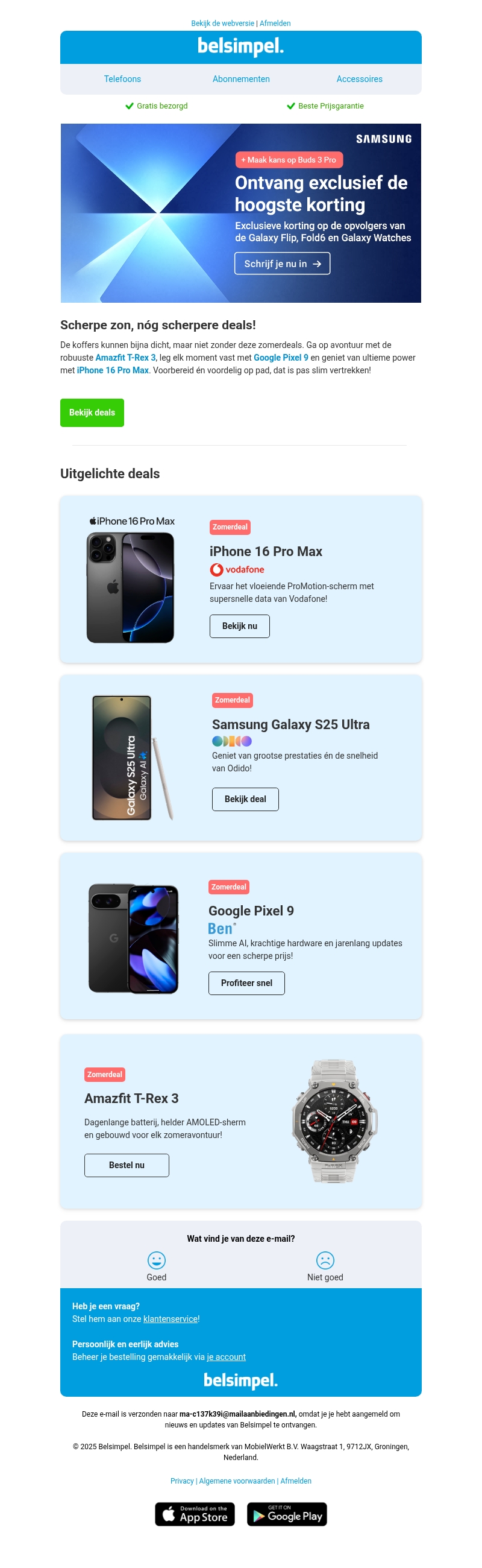Open the Privacy link in footer
Viewport: 482px width, 1568px height.
pos(182,1481)
